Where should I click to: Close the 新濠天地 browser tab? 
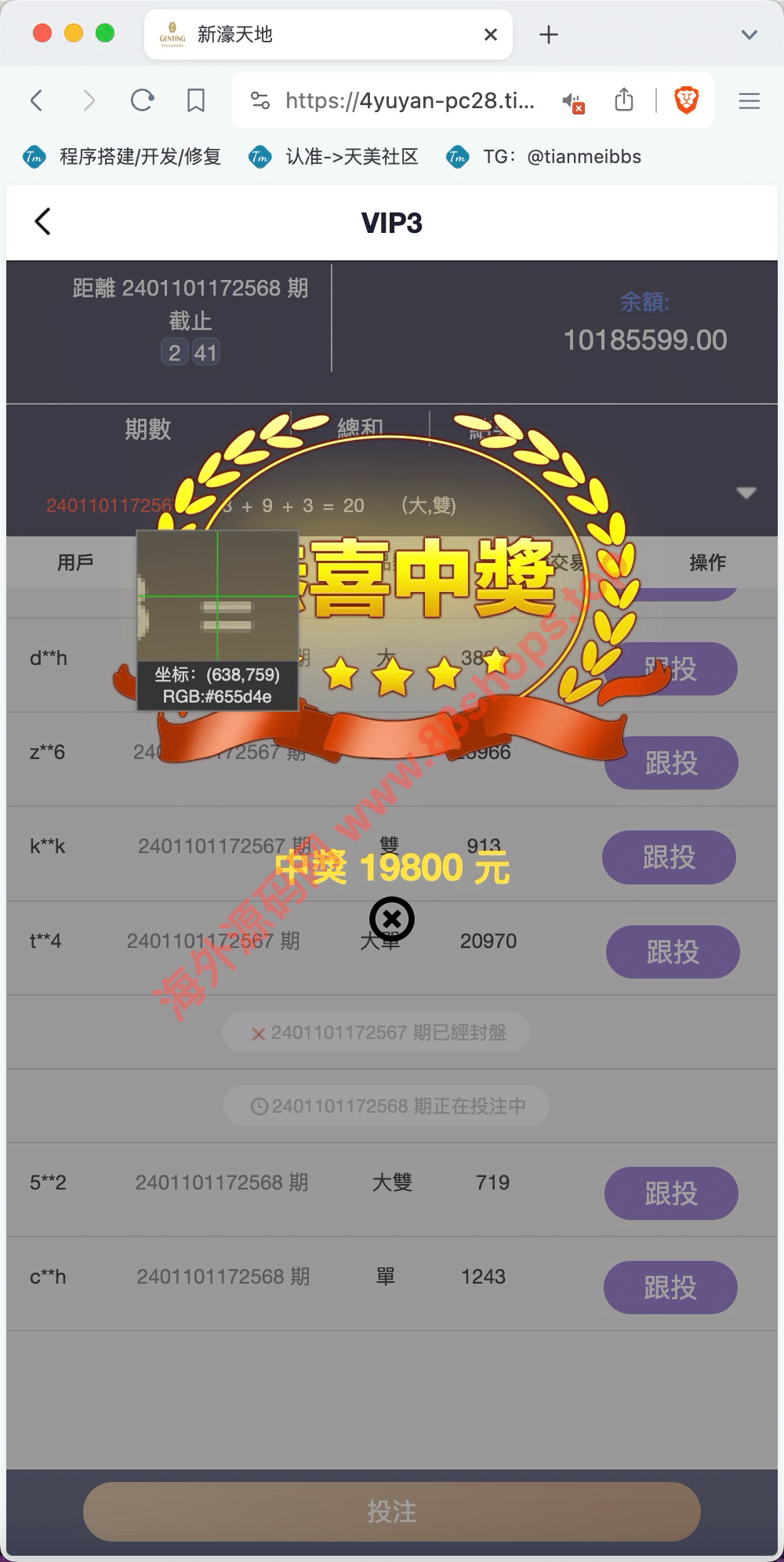click(491, 35)
